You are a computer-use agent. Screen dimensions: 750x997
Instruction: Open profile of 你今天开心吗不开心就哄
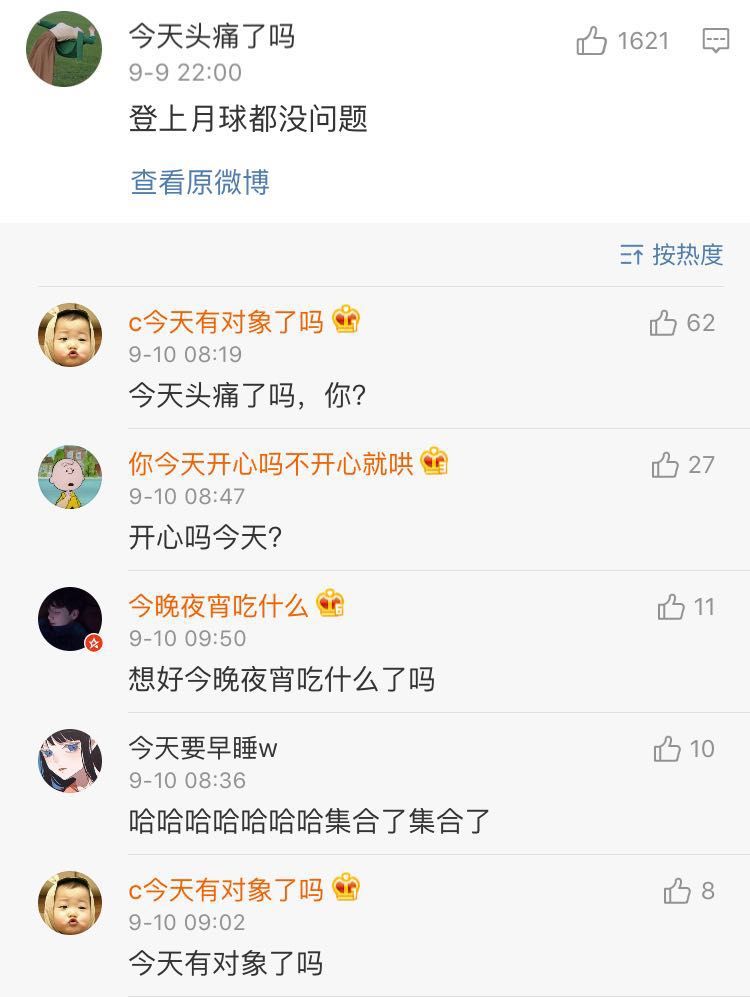point(270,464)
